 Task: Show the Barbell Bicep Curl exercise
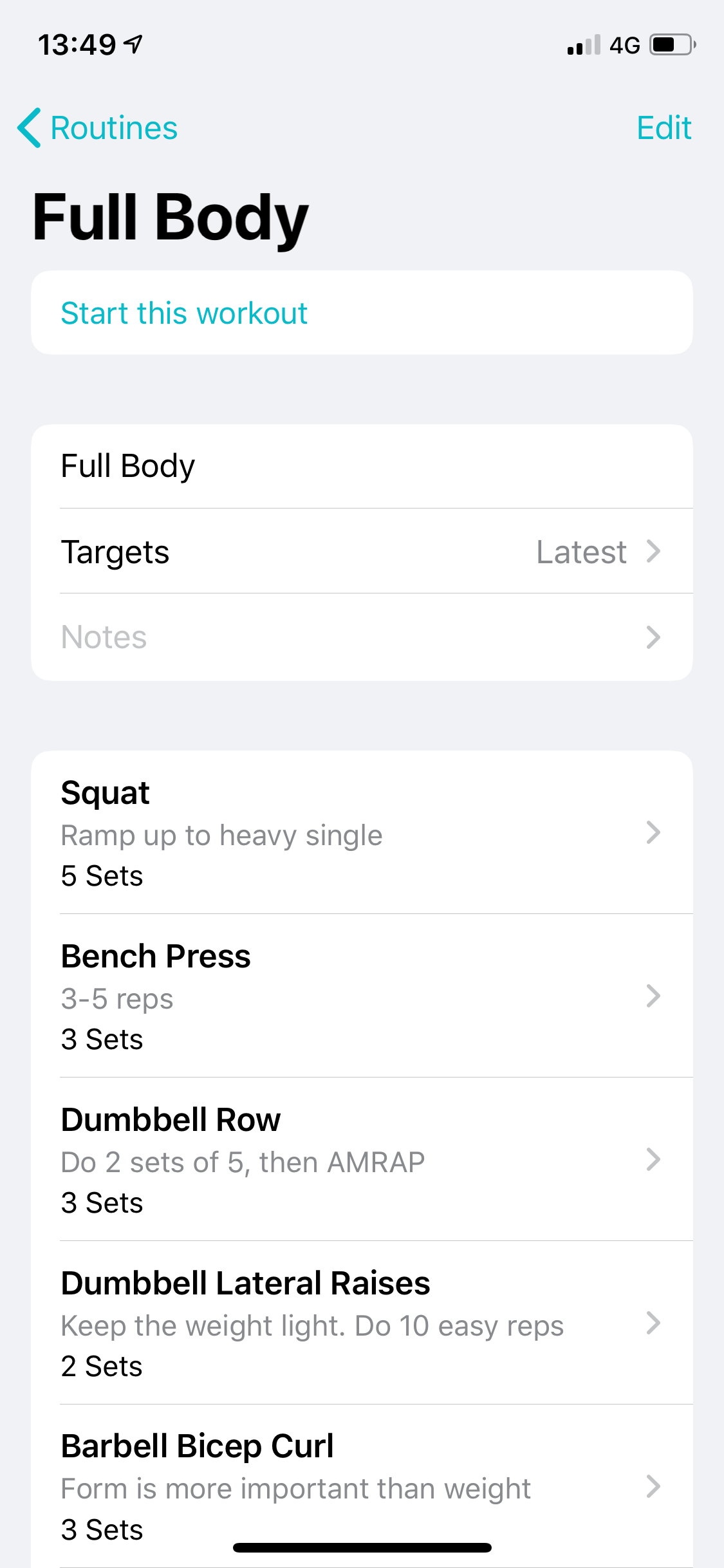pos(362,1486)
